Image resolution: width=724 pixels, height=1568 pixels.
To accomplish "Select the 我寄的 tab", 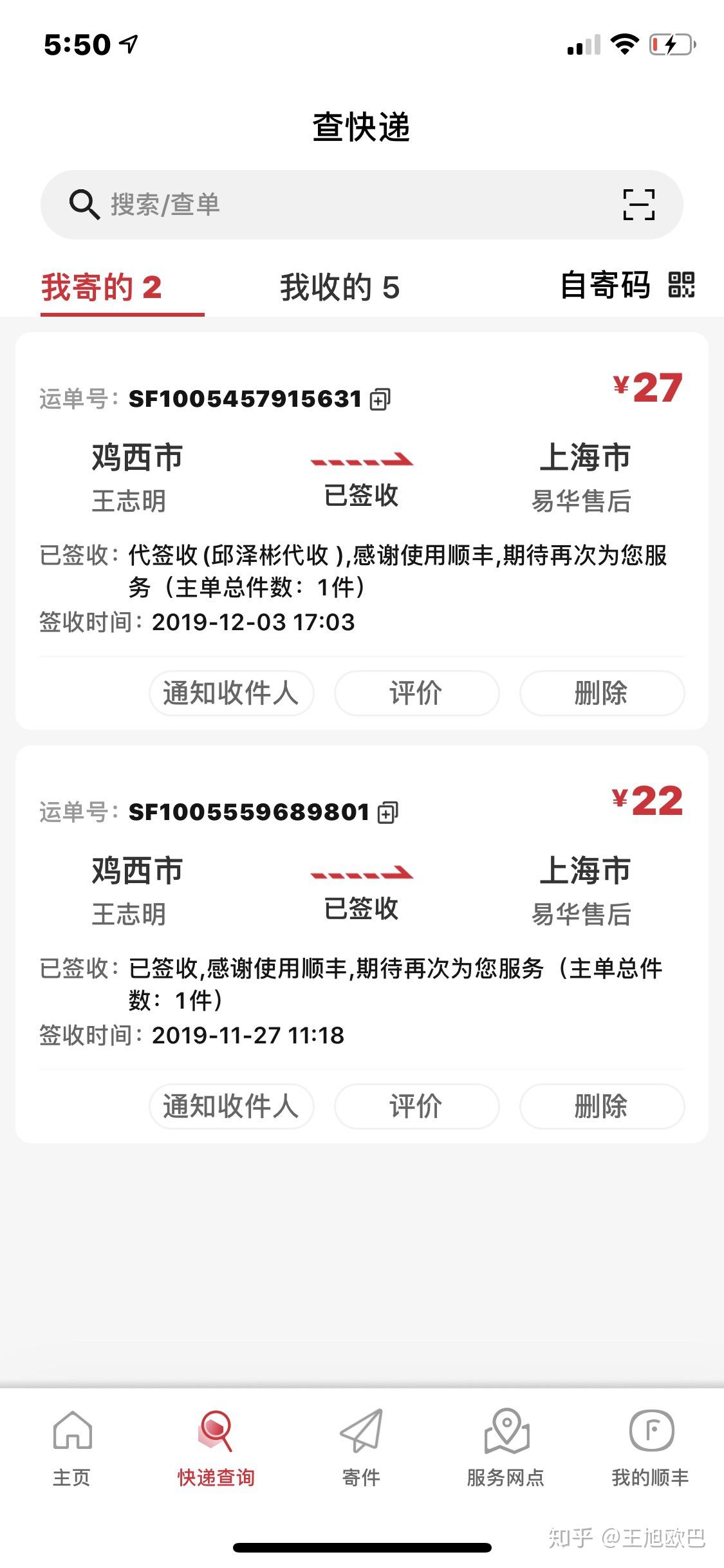I will [102, 287].
